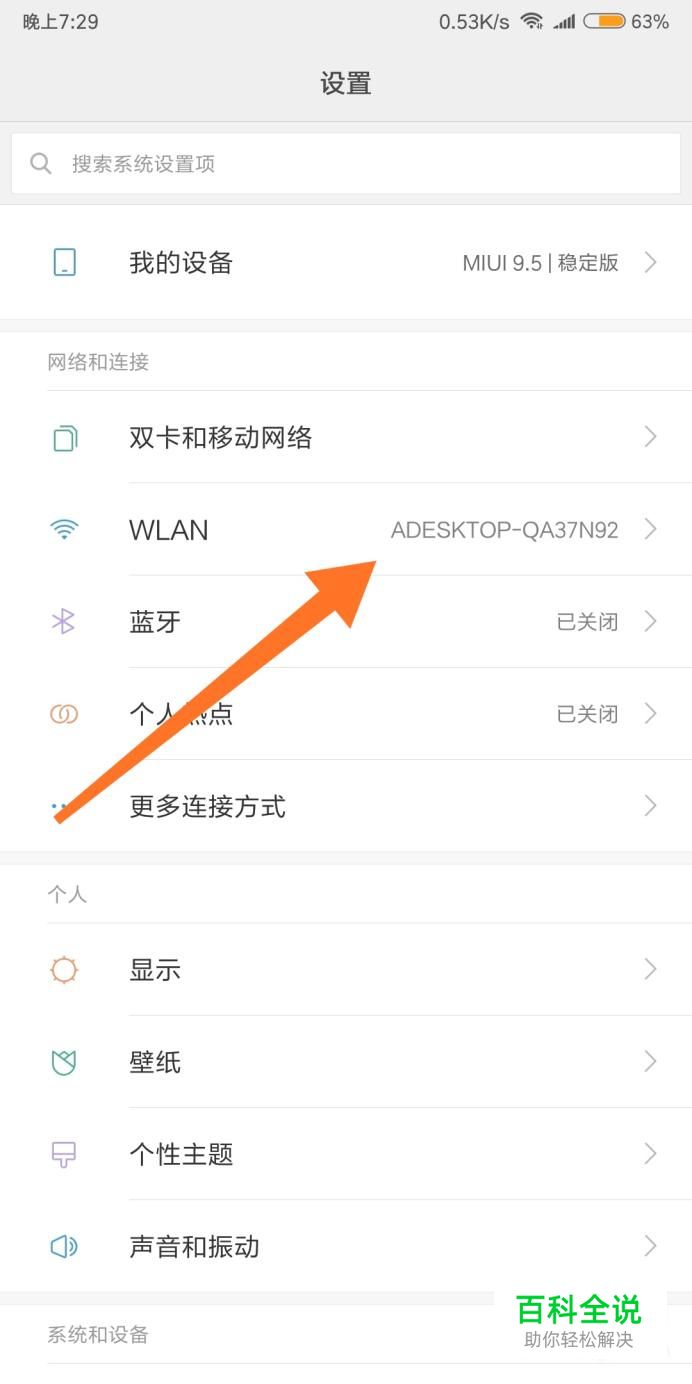The height and width of the screenshot is (1384, 692).
Task: Open 个性主题 settings
Action: pos(345,1154)
